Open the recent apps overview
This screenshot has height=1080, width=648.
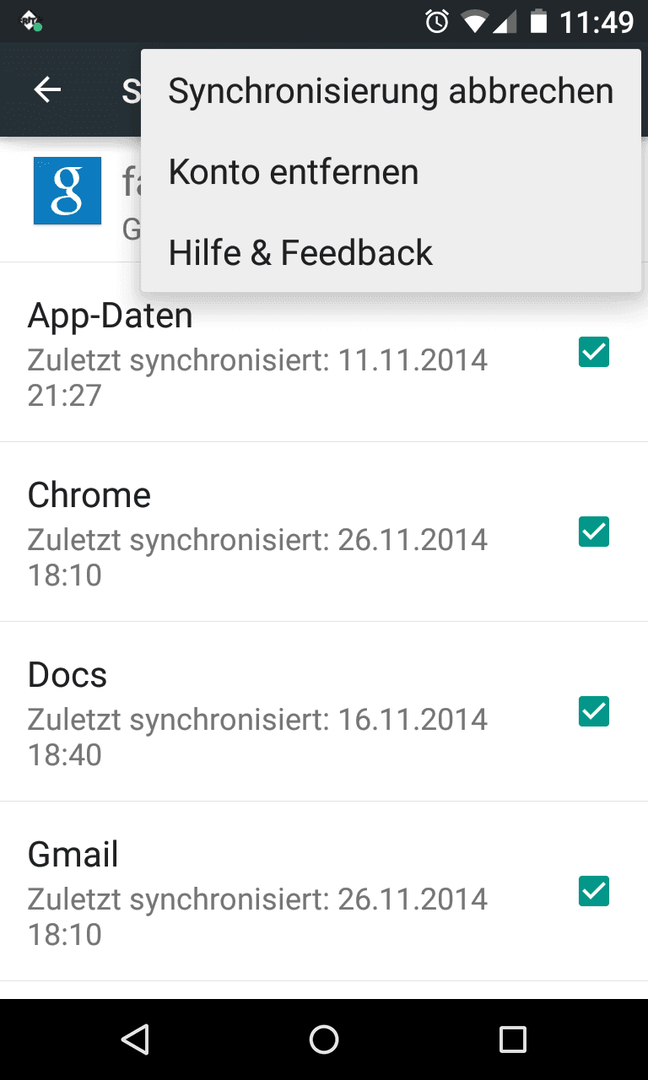coord(512,1039)
